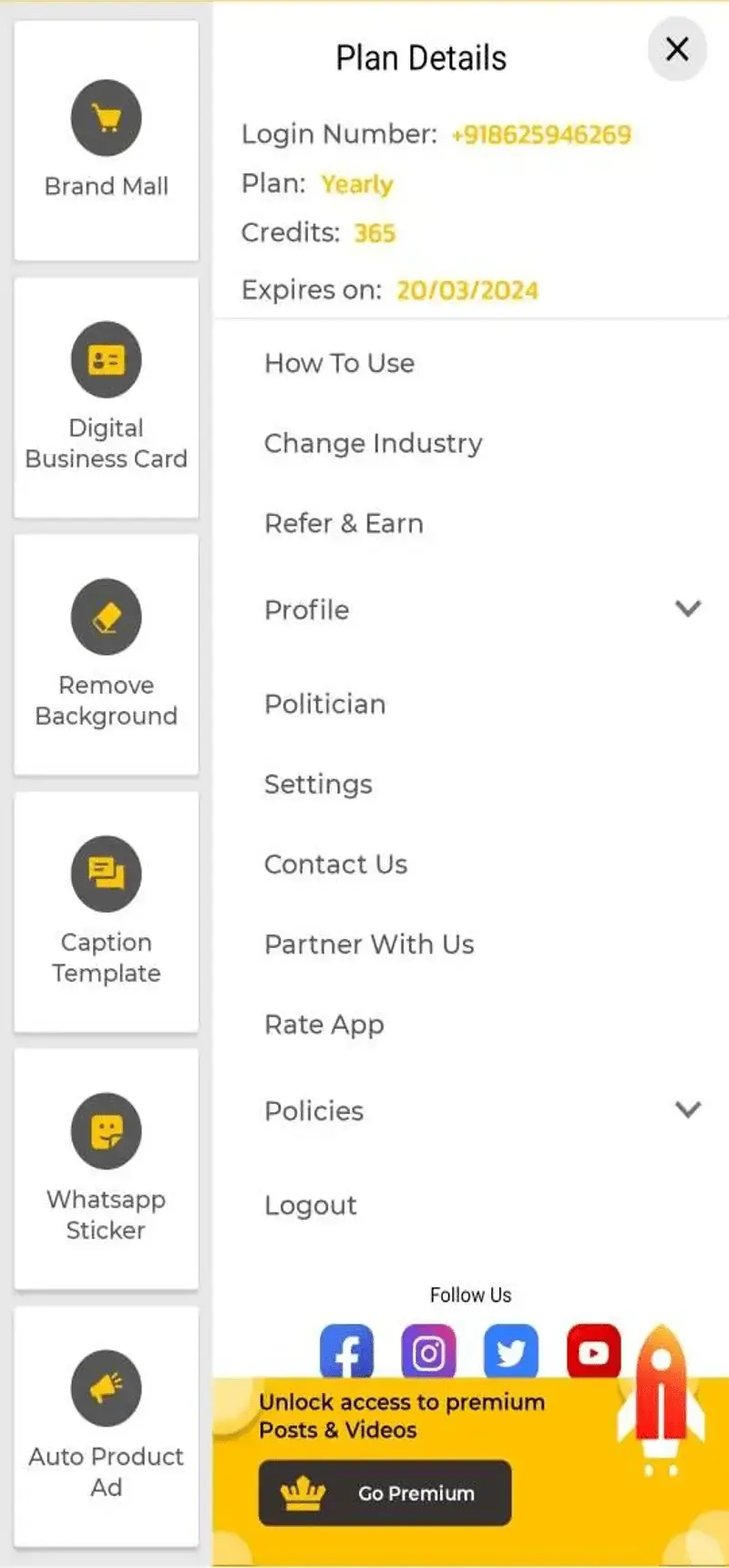Expand the Profile section

point(470,609)
